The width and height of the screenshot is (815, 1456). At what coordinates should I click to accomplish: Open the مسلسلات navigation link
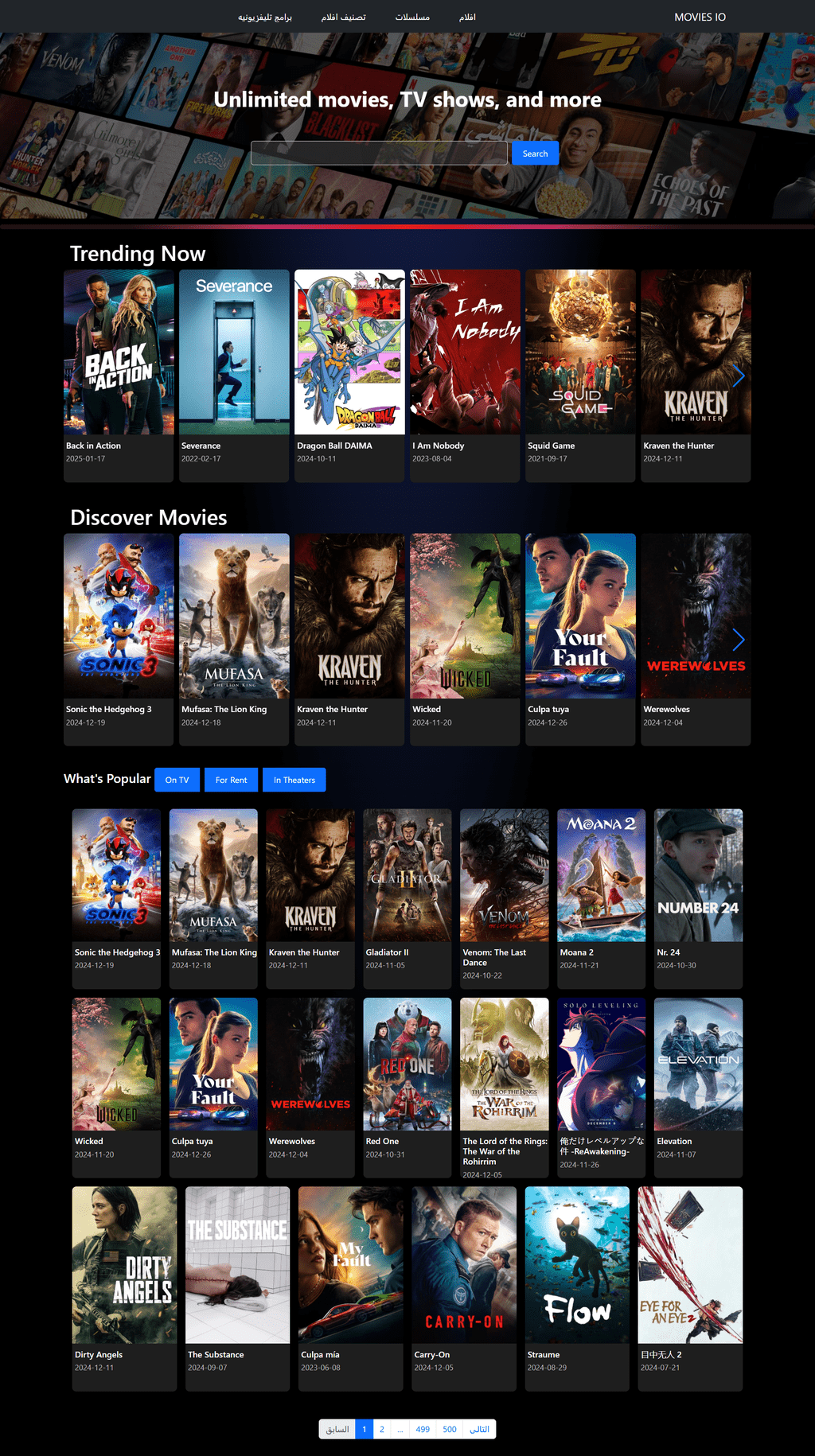(412, 17)
